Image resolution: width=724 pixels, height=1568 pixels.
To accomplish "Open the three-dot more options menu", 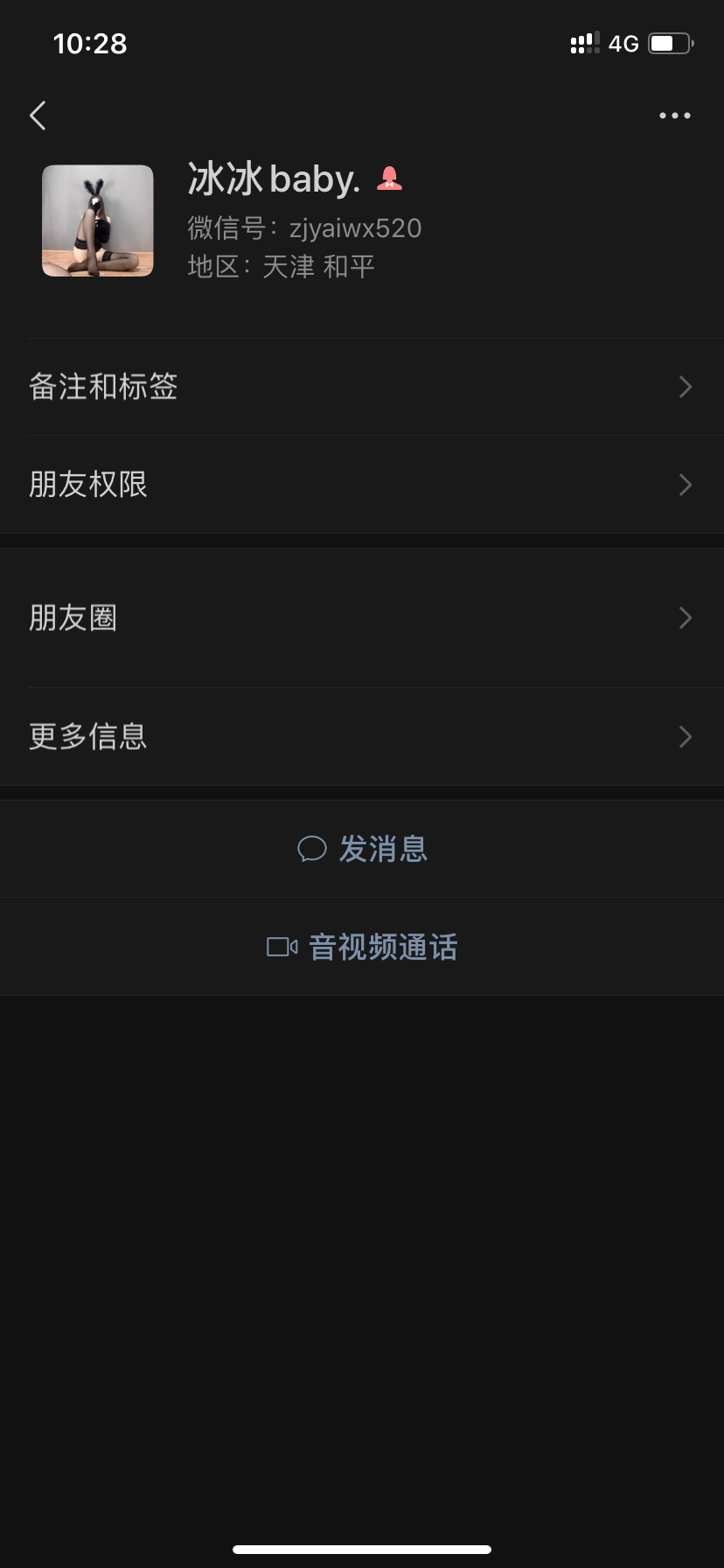I will point(674,115).
